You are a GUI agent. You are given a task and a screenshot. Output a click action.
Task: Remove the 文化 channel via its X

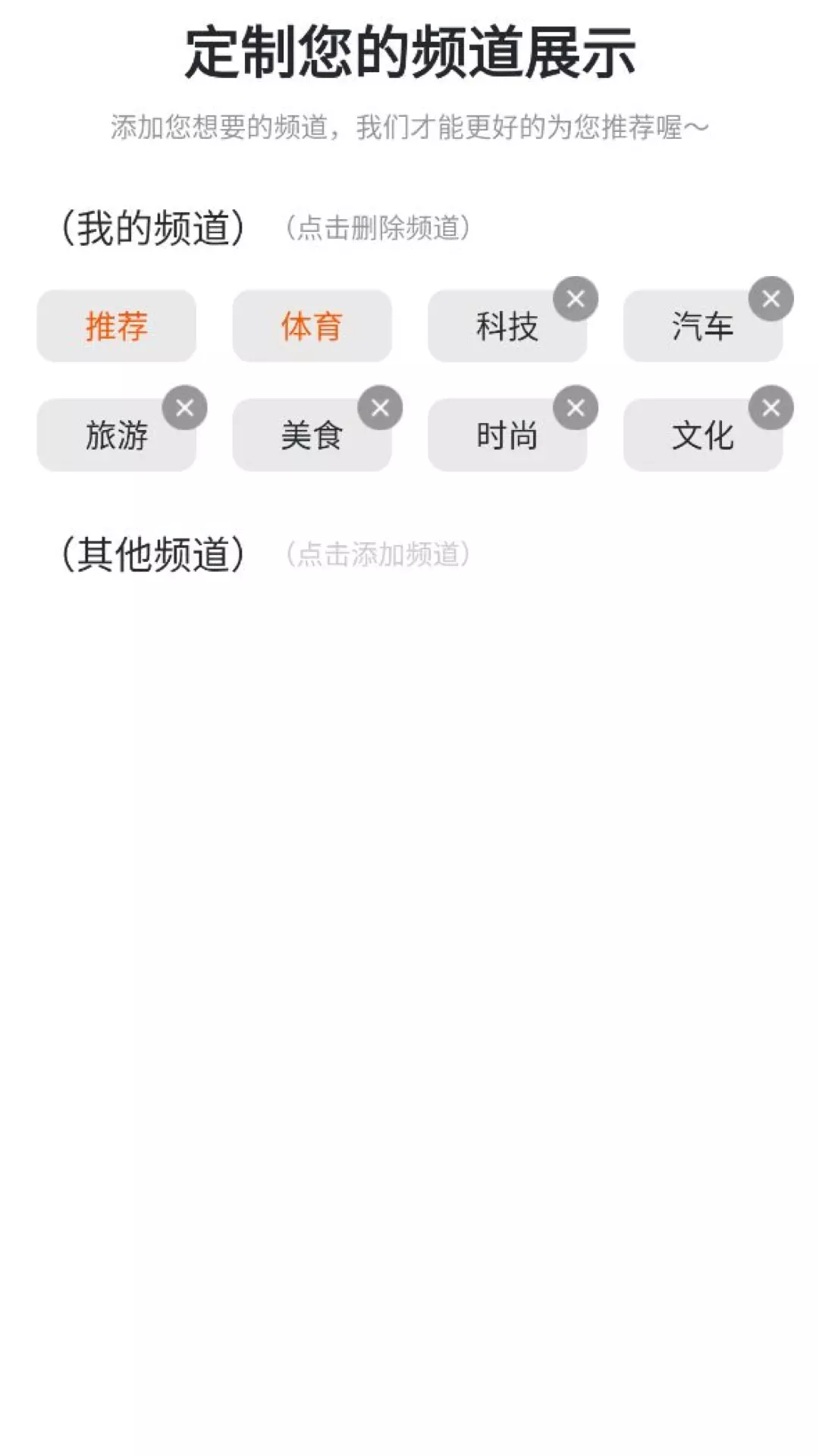pyautogui.click(x=771, y=408)
